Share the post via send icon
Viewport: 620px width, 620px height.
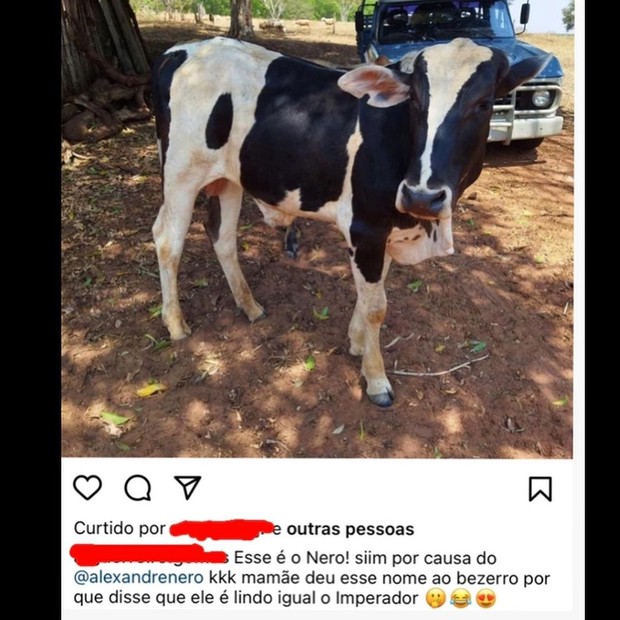click(188, 487)
